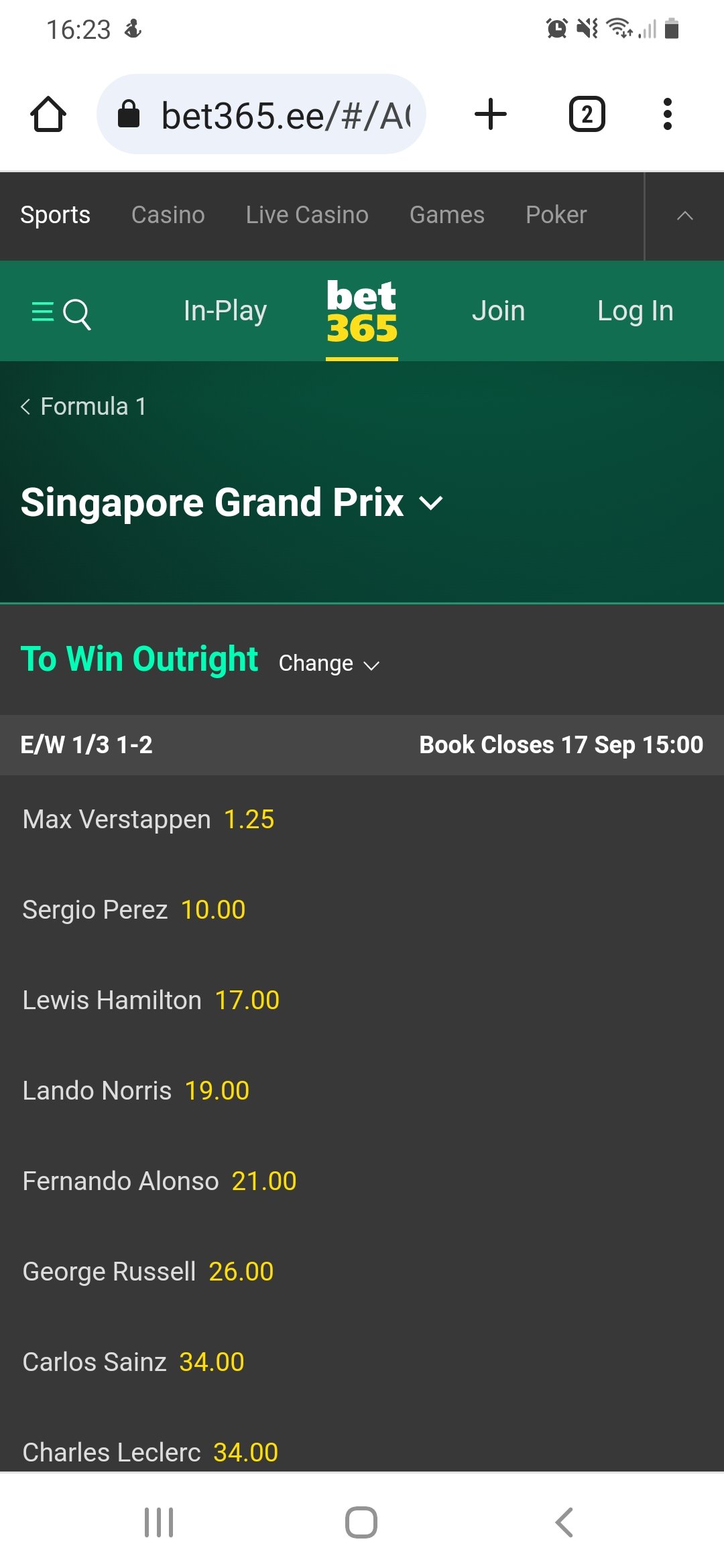Switch to the Games section
The image size is (724, 1568).
click(x=447, y=215)
